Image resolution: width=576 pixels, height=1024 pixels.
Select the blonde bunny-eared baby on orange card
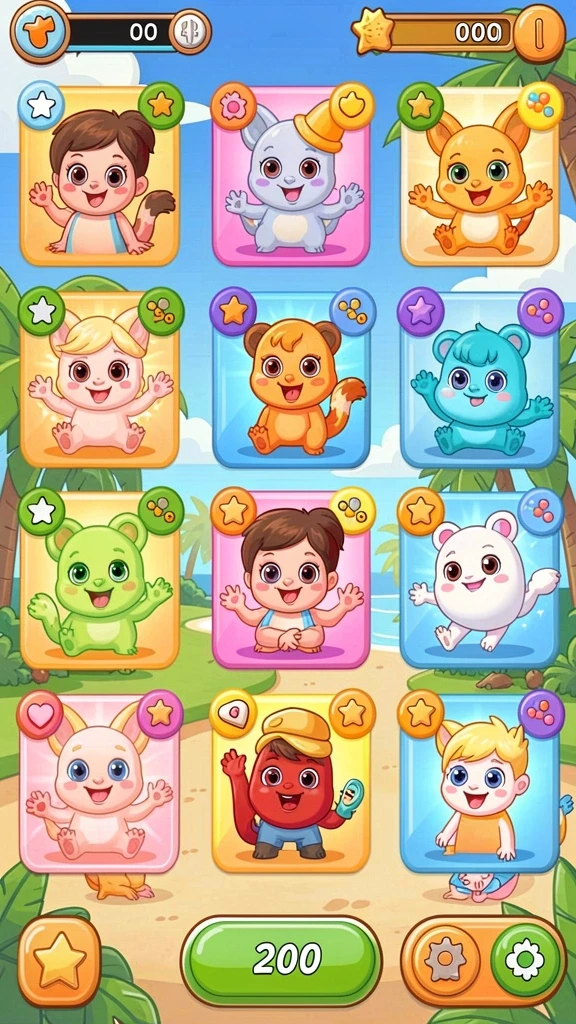click(x=99, y=379)
